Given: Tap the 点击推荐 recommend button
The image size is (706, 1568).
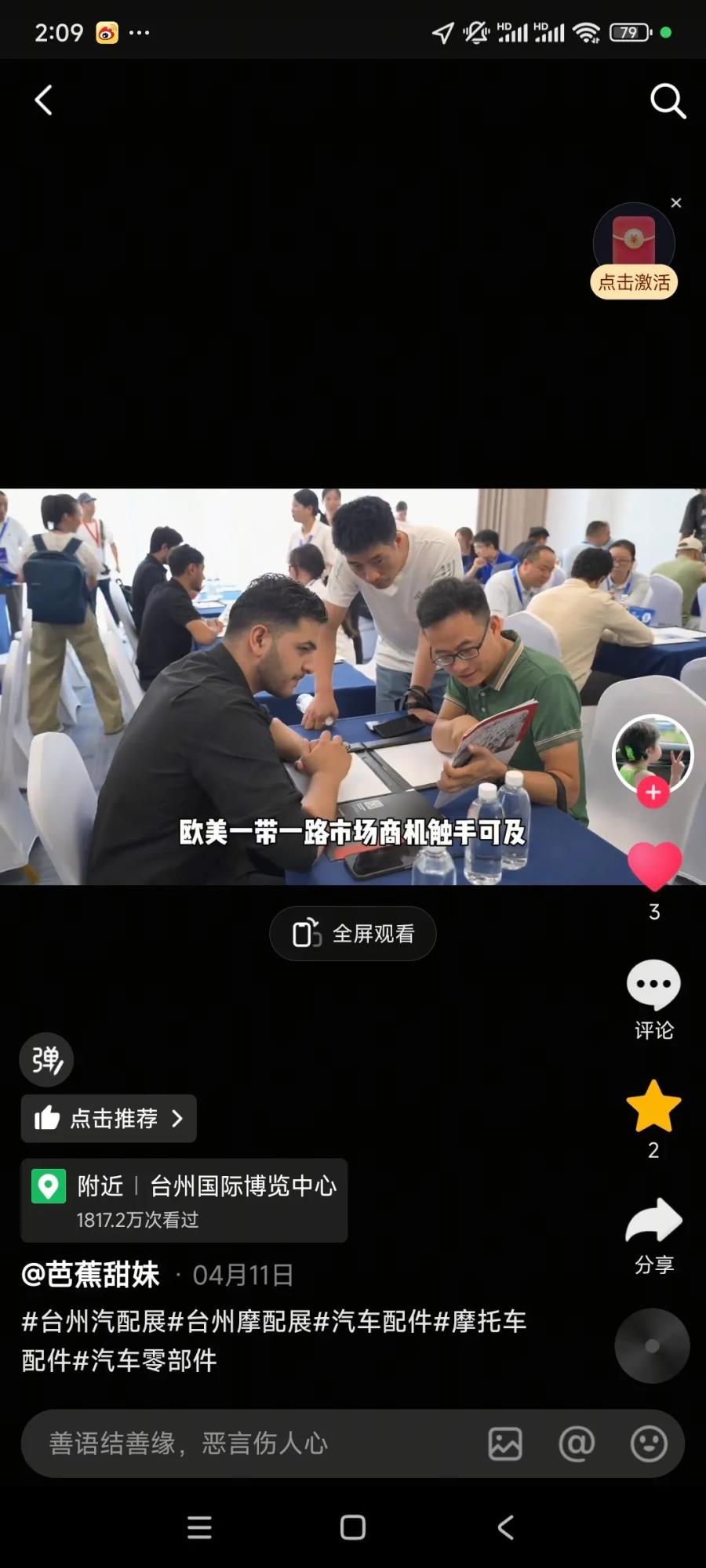Looking at the screenshot, I should (109, 1118).
